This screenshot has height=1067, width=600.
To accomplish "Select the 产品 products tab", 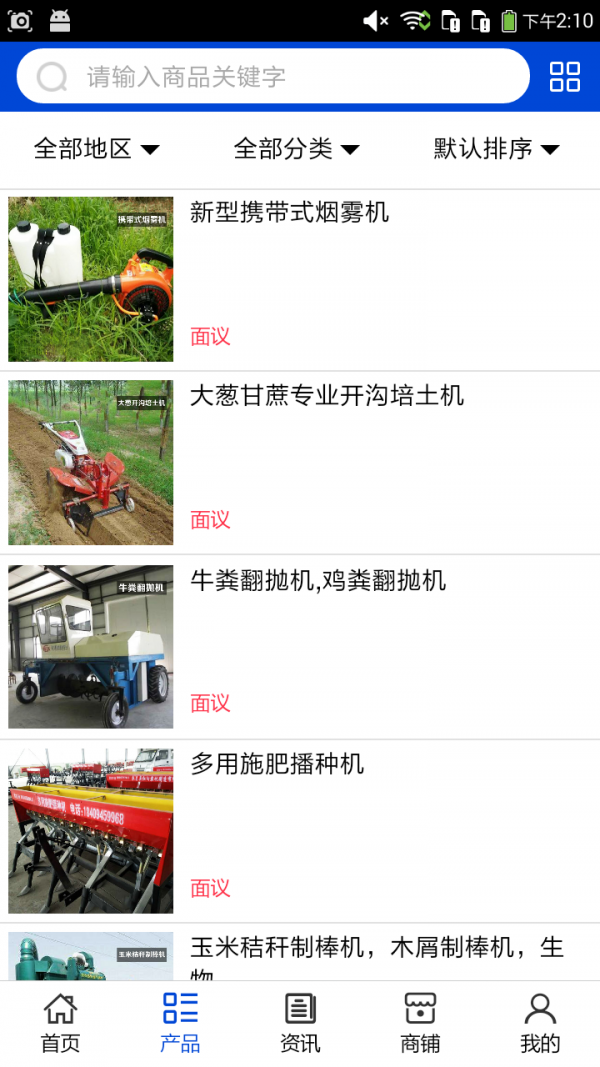I will 180,1023.
